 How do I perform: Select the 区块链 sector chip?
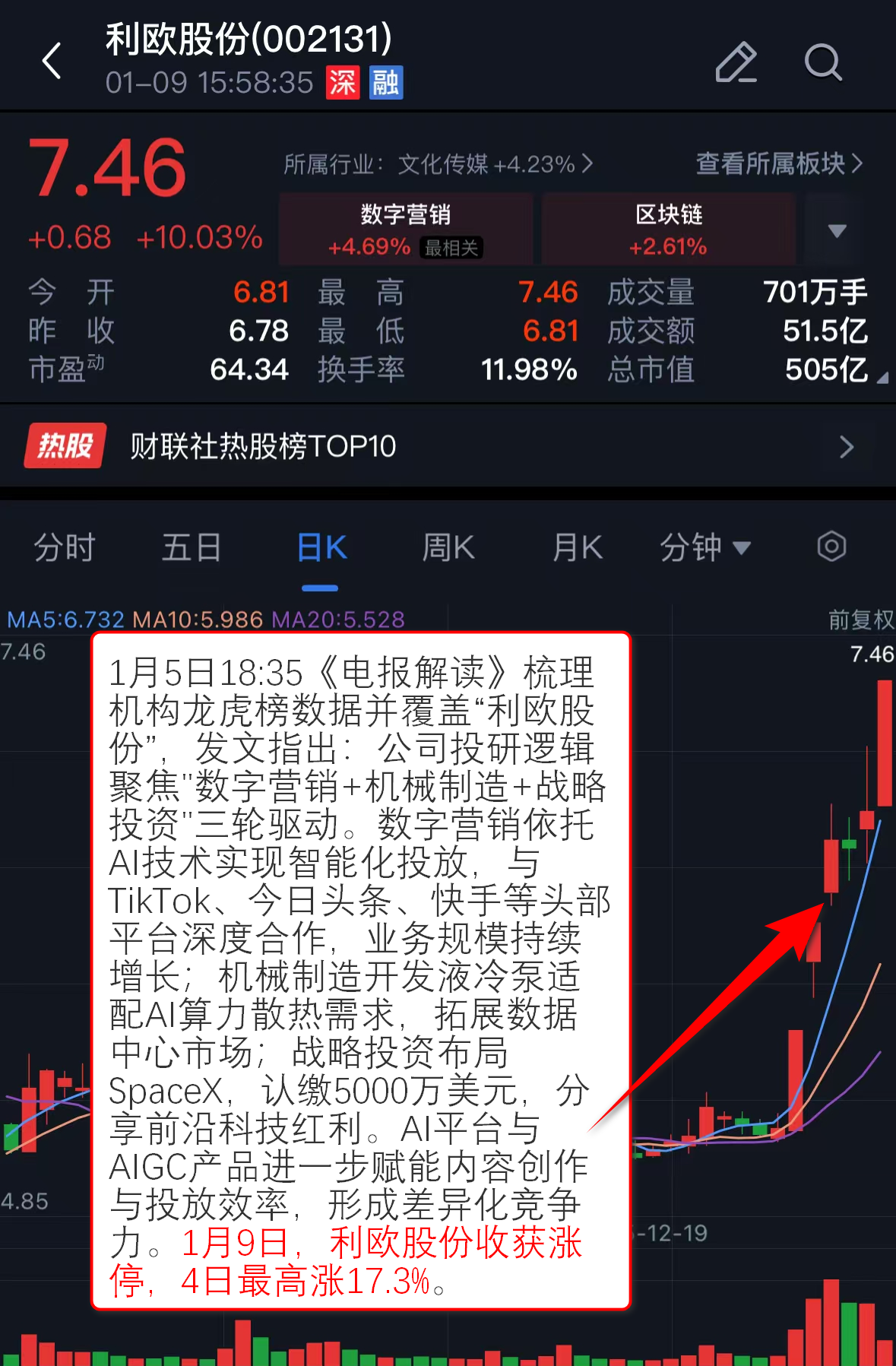(x=668, y=229)
